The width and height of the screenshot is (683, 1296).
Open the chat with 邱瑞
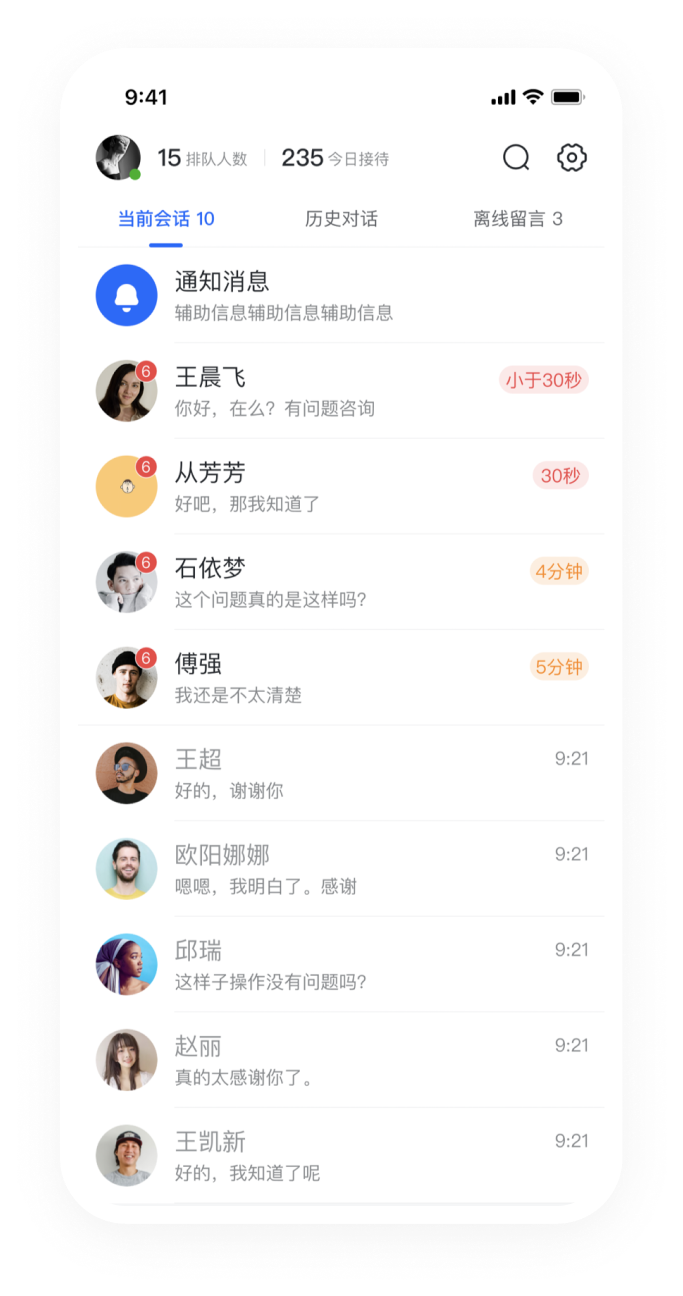[340, 964]
